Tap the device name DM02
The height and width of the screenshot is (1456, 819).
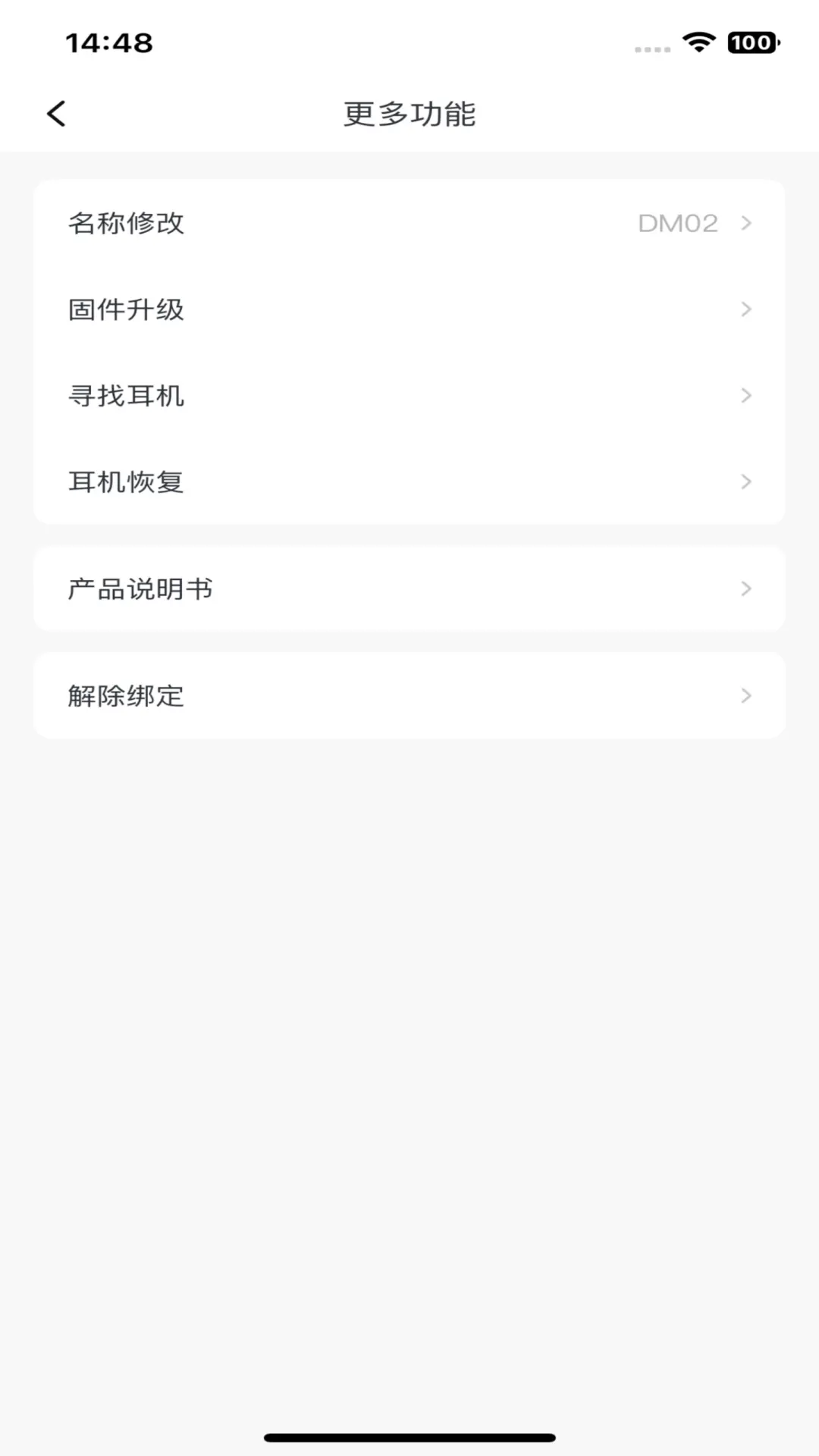pos(679,223)
